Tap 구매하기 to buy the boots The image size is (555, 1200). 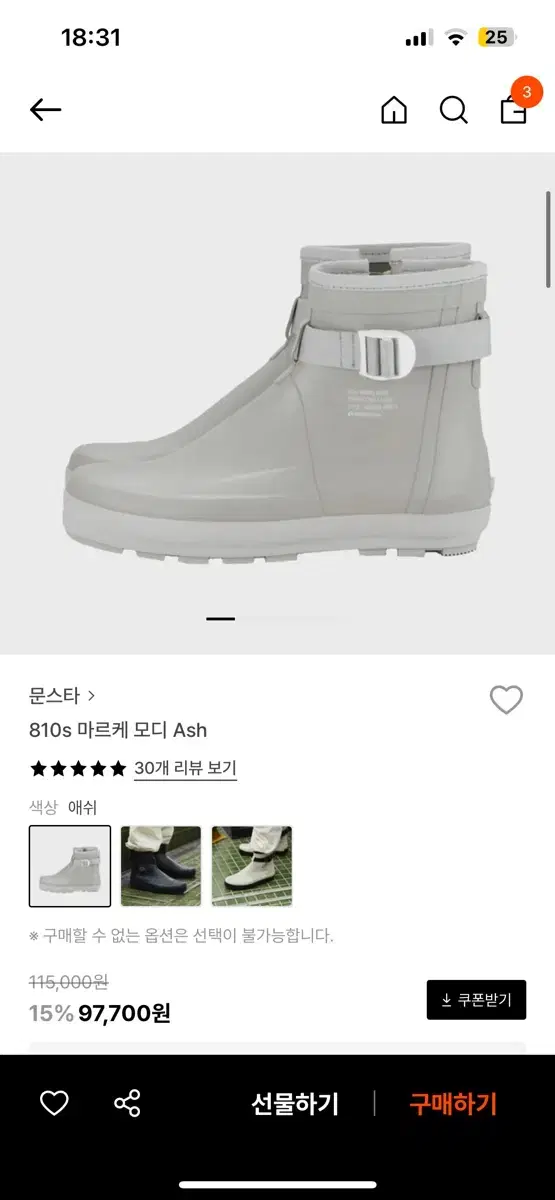(x=453, y=1104)
